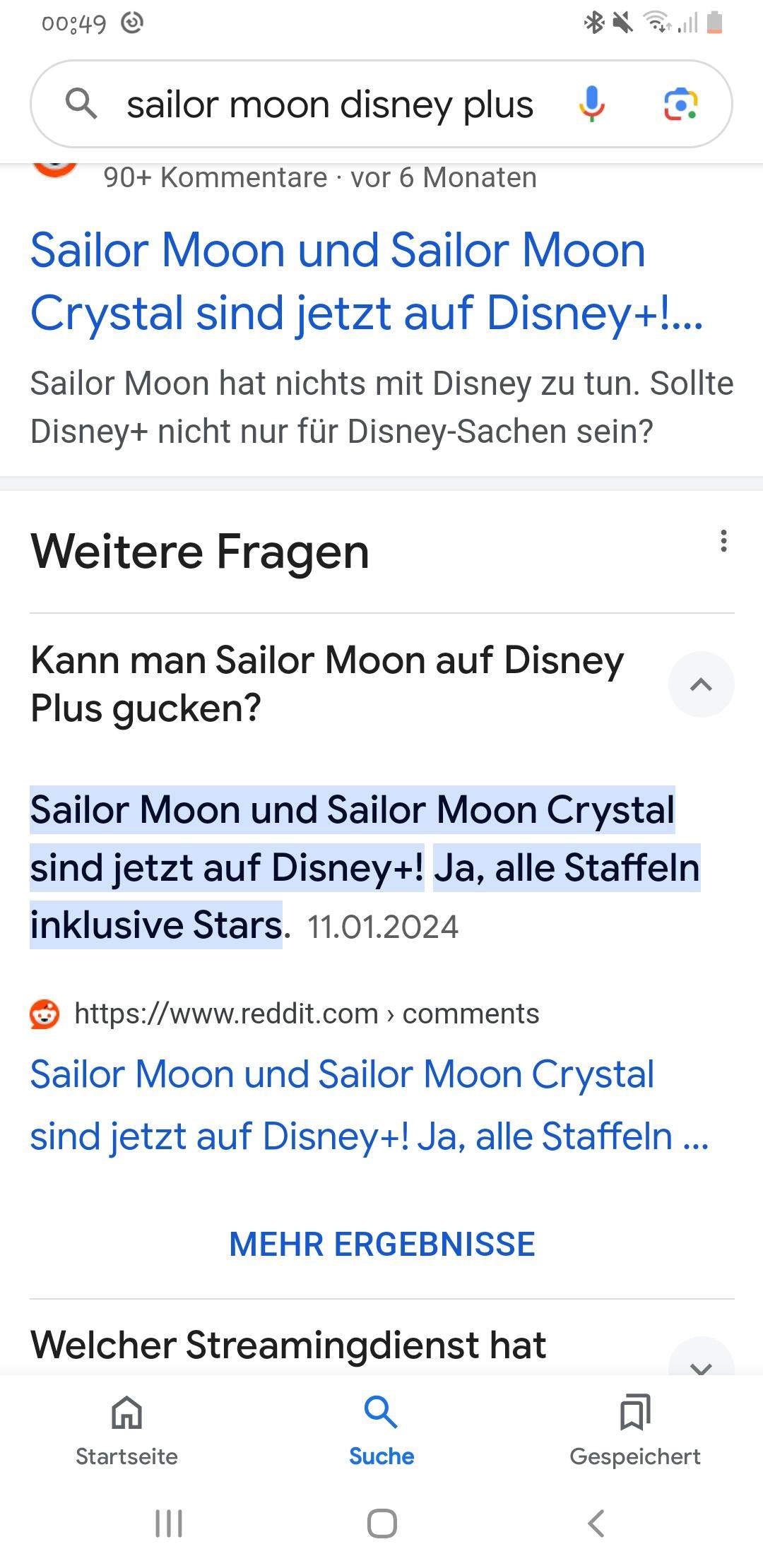Screen dimensions: 763x1568
Task: Open the three-dot menu beside Weitere Fragen
Action: (723, 540)
